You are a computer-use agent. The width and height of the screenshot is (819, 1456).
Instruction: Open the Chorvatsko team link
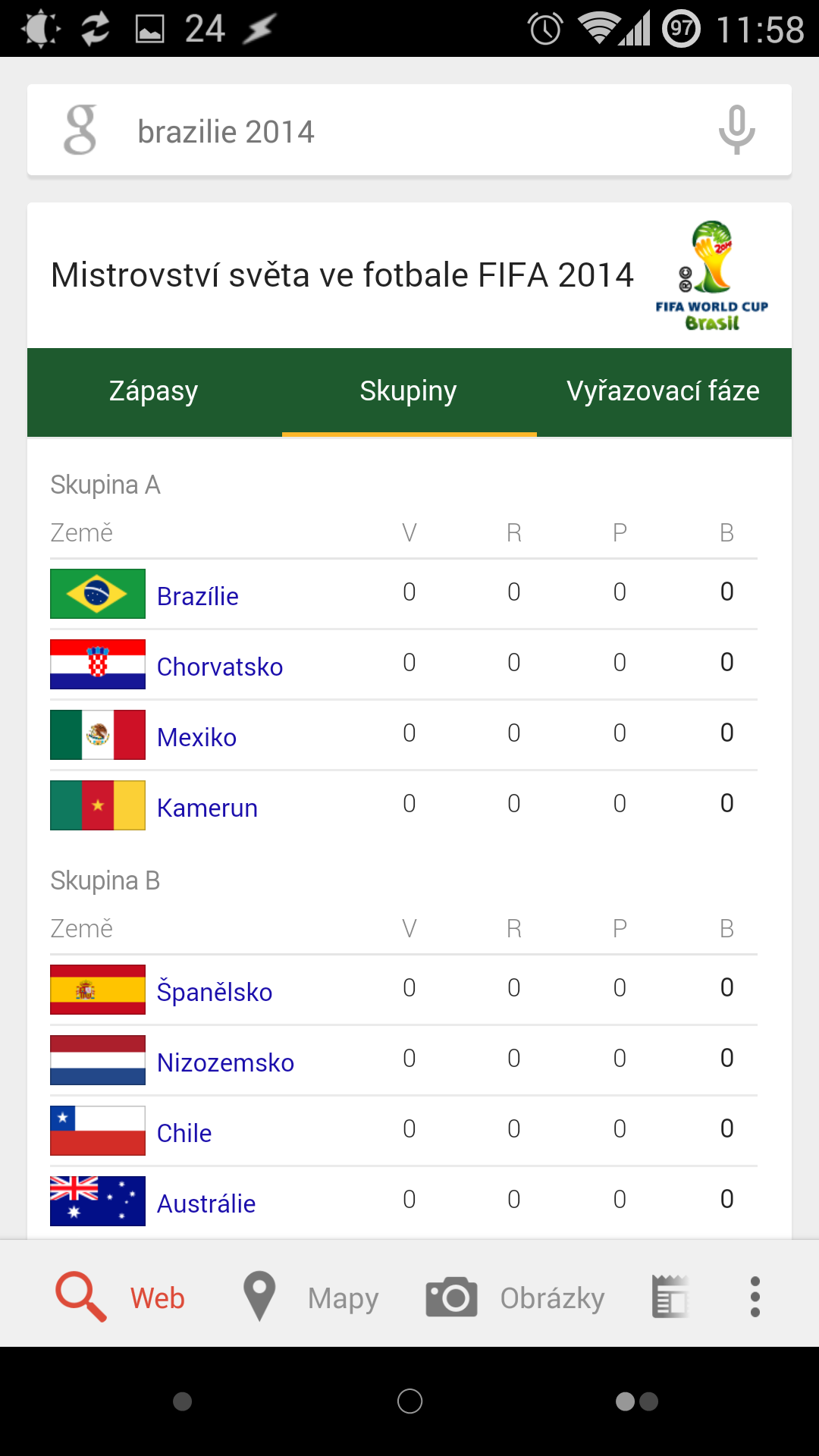pos(219,667)
